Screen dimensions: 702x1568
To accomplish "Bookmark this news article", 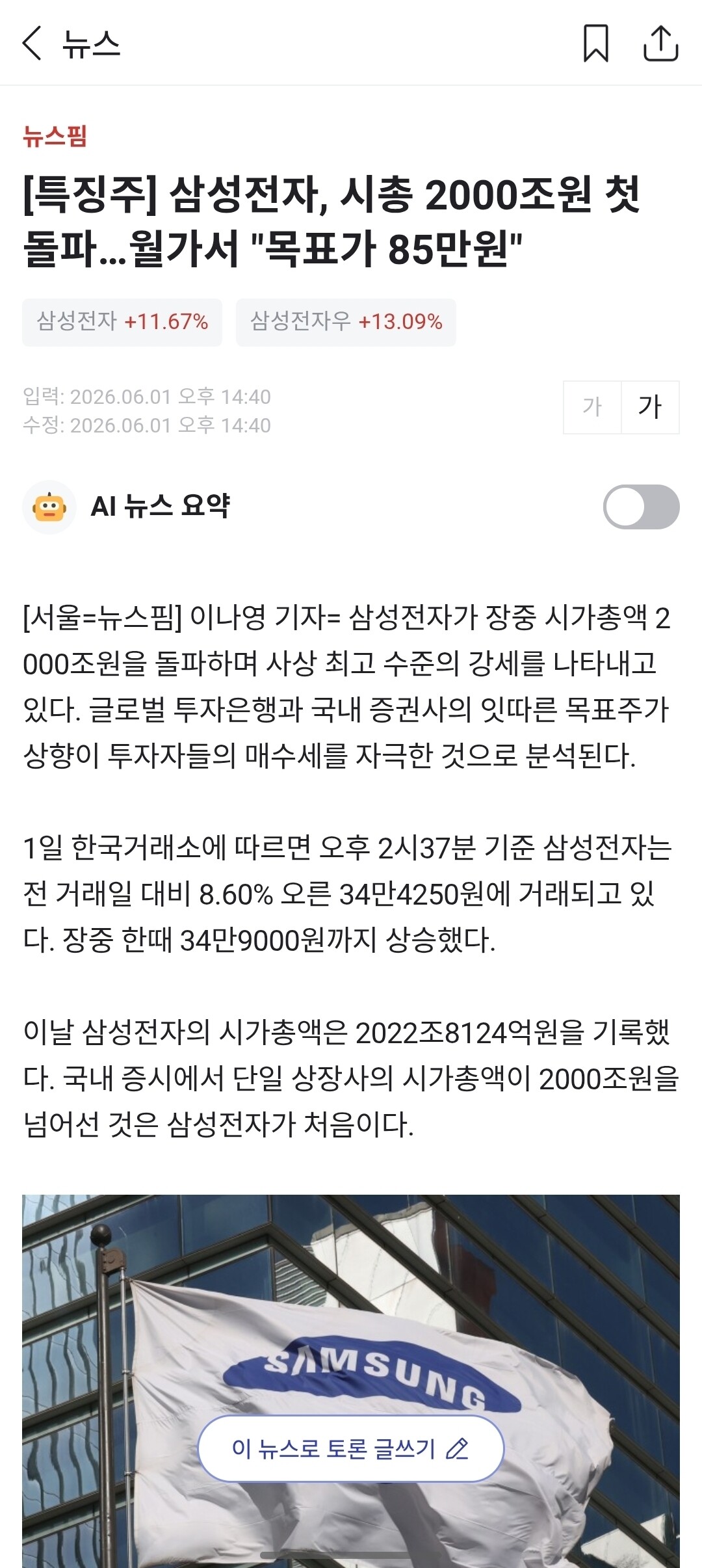I will 595,44.
